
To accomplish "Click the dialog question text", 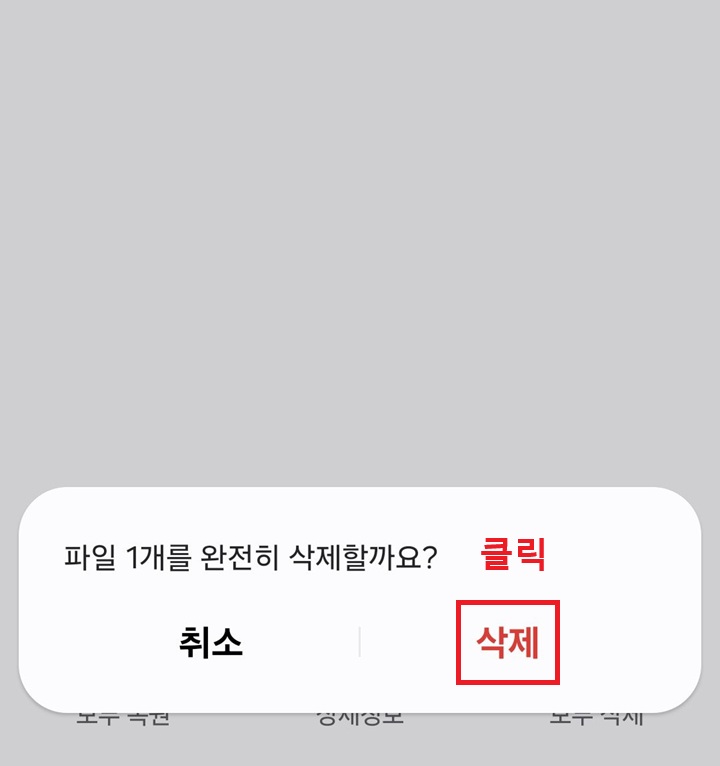I will [250, 558].
